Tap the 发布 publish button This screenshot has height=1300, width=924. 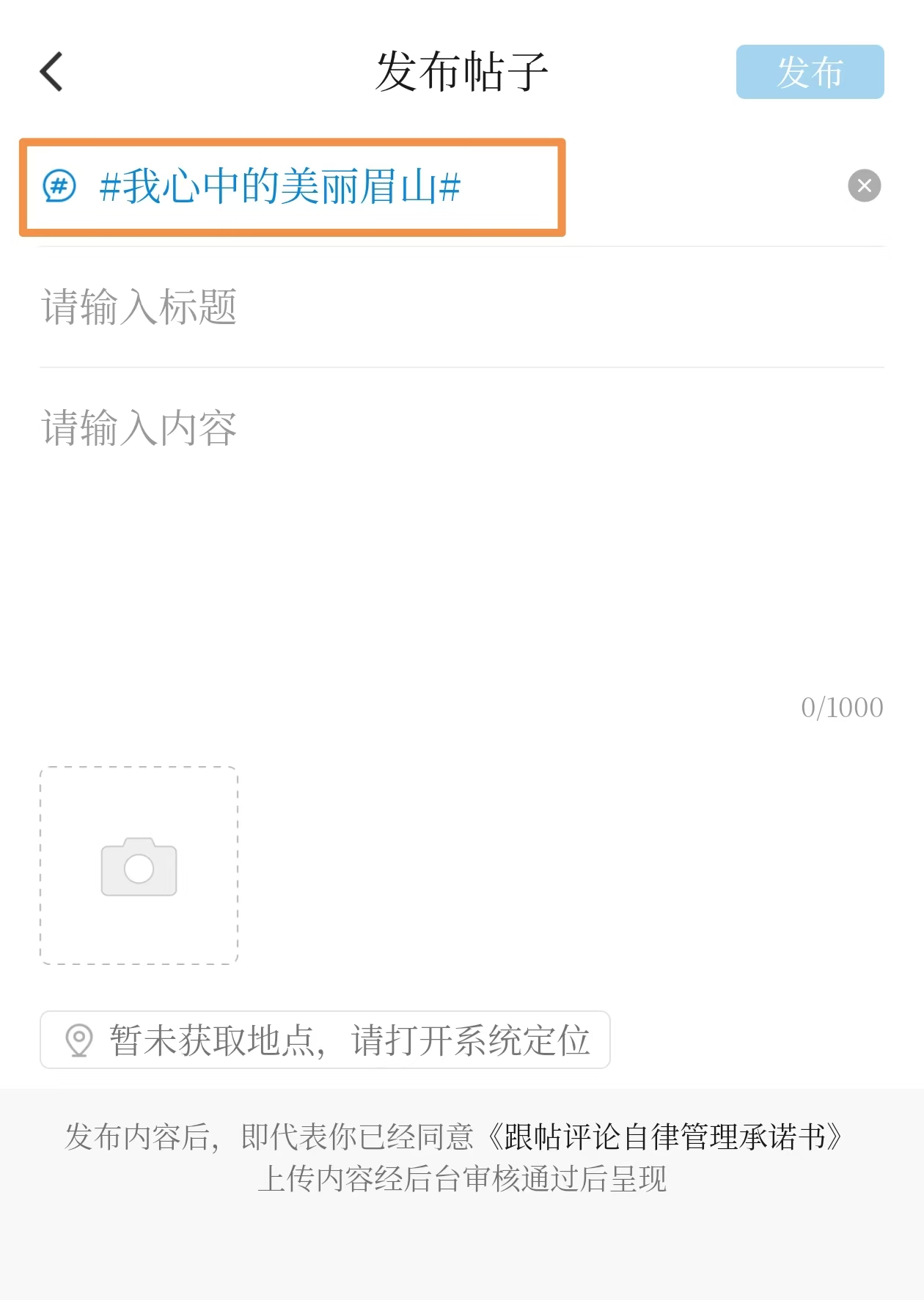[x=809, y=72]
